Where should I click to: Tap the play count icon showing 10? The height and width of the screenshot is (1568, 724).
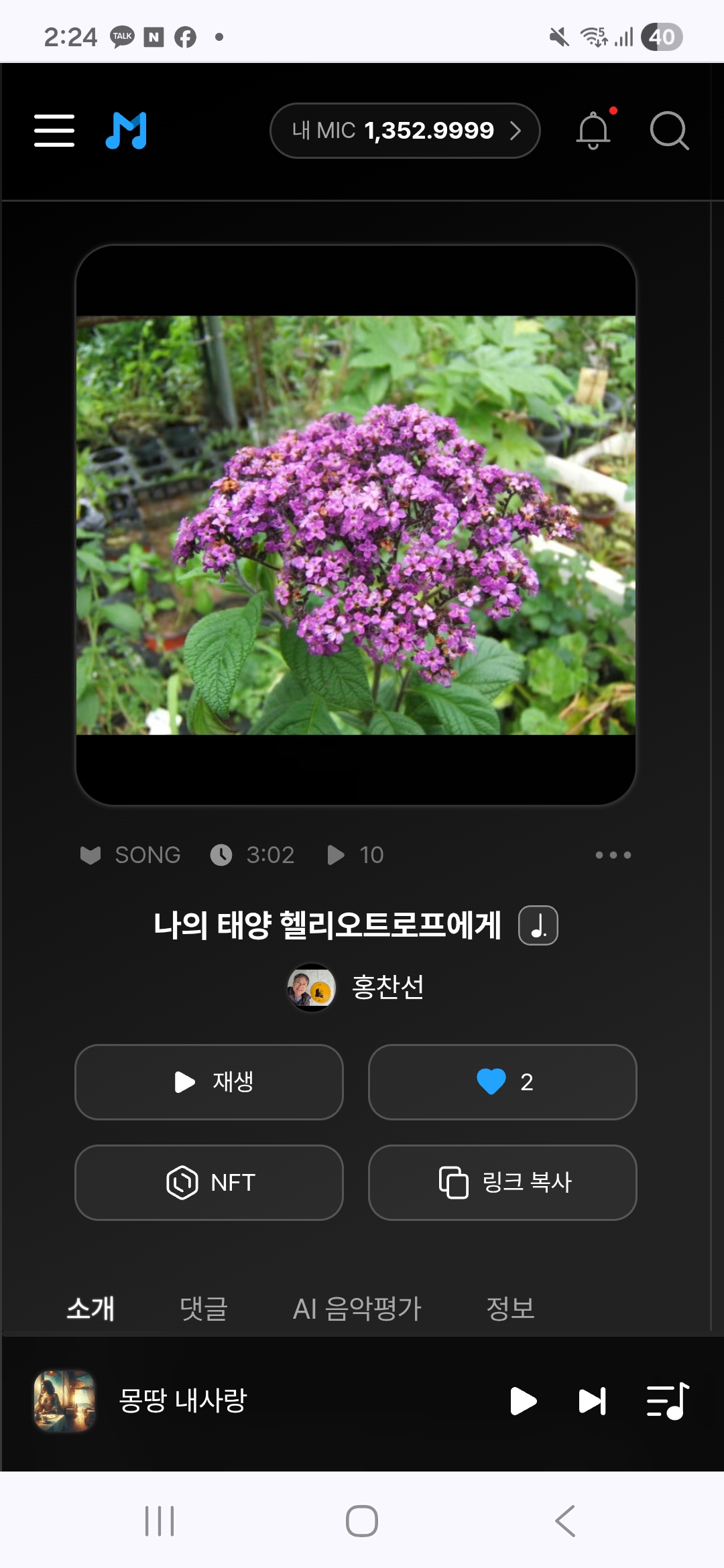pyautogui.click(x=337, y=854)
